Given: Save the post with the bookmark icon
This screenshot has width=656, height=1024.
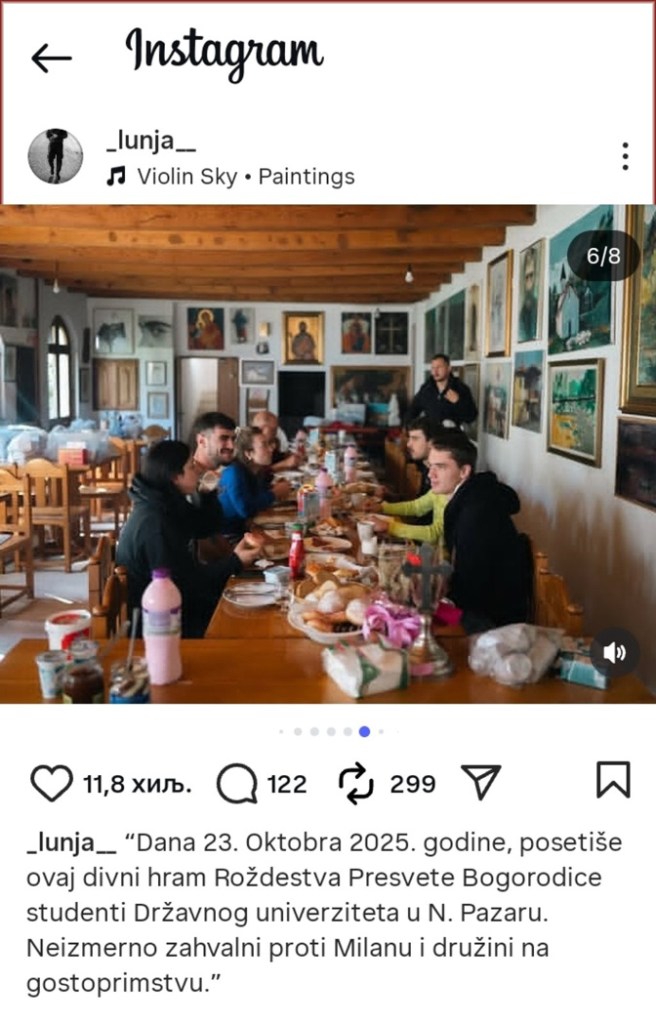Looking at the screenshot, I should point(613,780).
